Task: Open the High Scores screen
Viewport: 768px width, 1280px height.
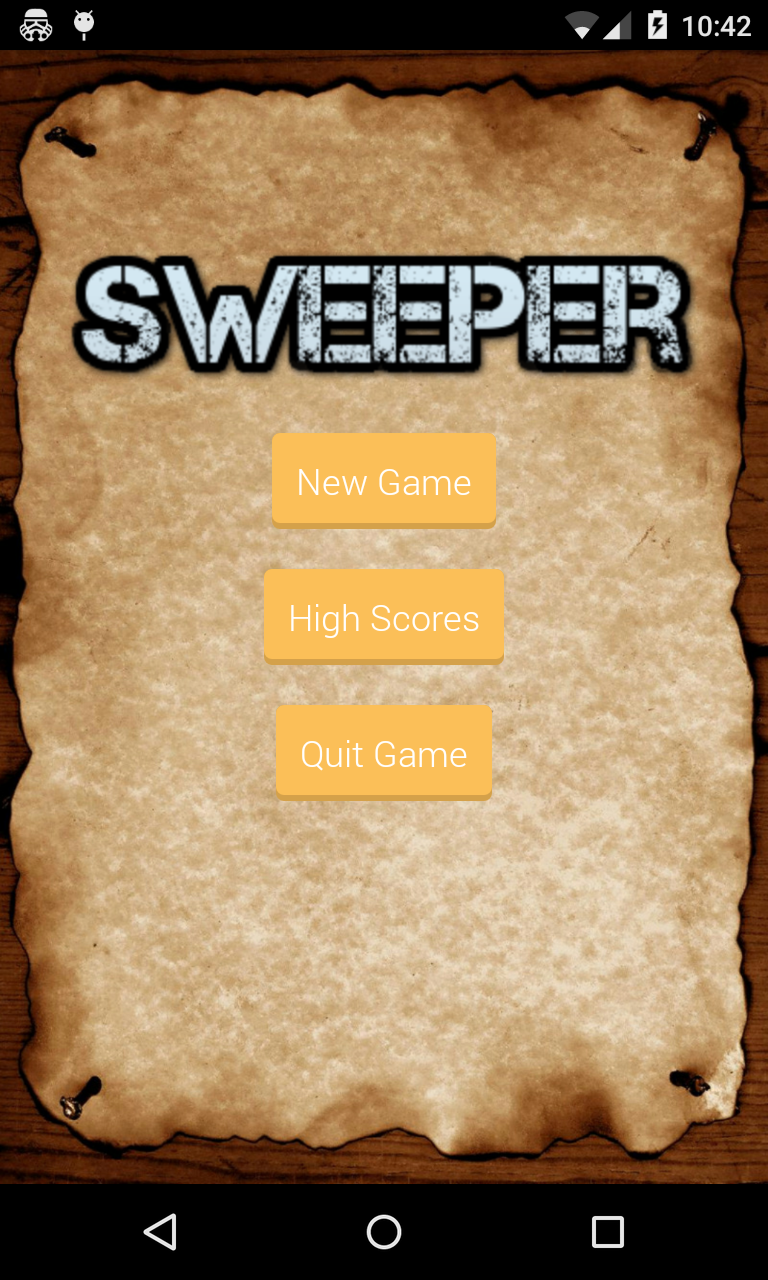Action: (x=384, y=617)
